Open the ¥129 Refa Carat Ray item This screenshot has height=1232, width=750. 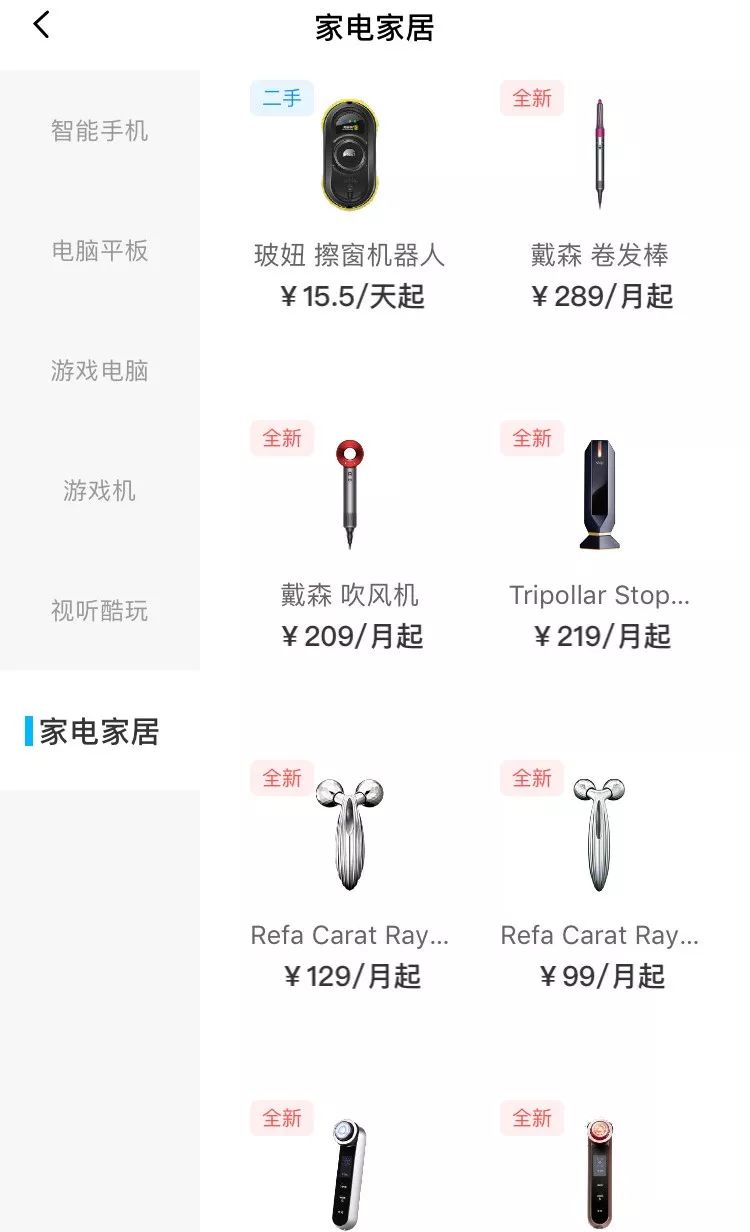tap(349, 880)
